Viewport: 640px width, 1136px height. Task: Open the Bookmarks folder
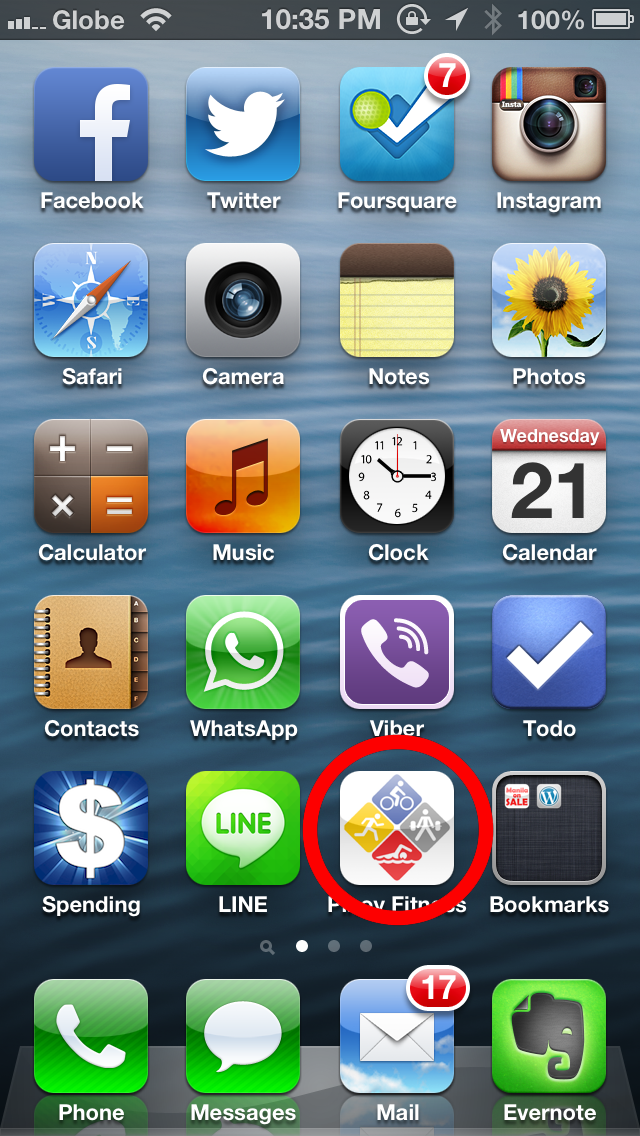click(549, 828)
